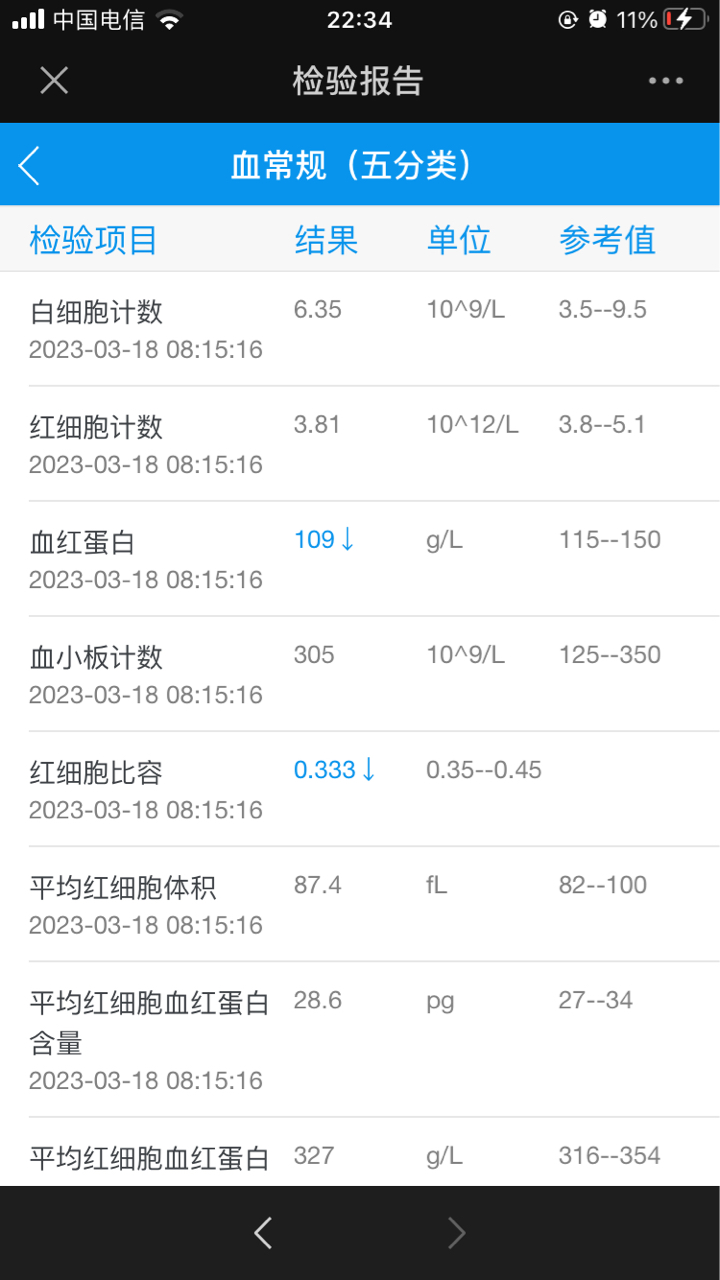Open the three-dot more options menu
Screen dimensions: 720x1280
[666, 81]
